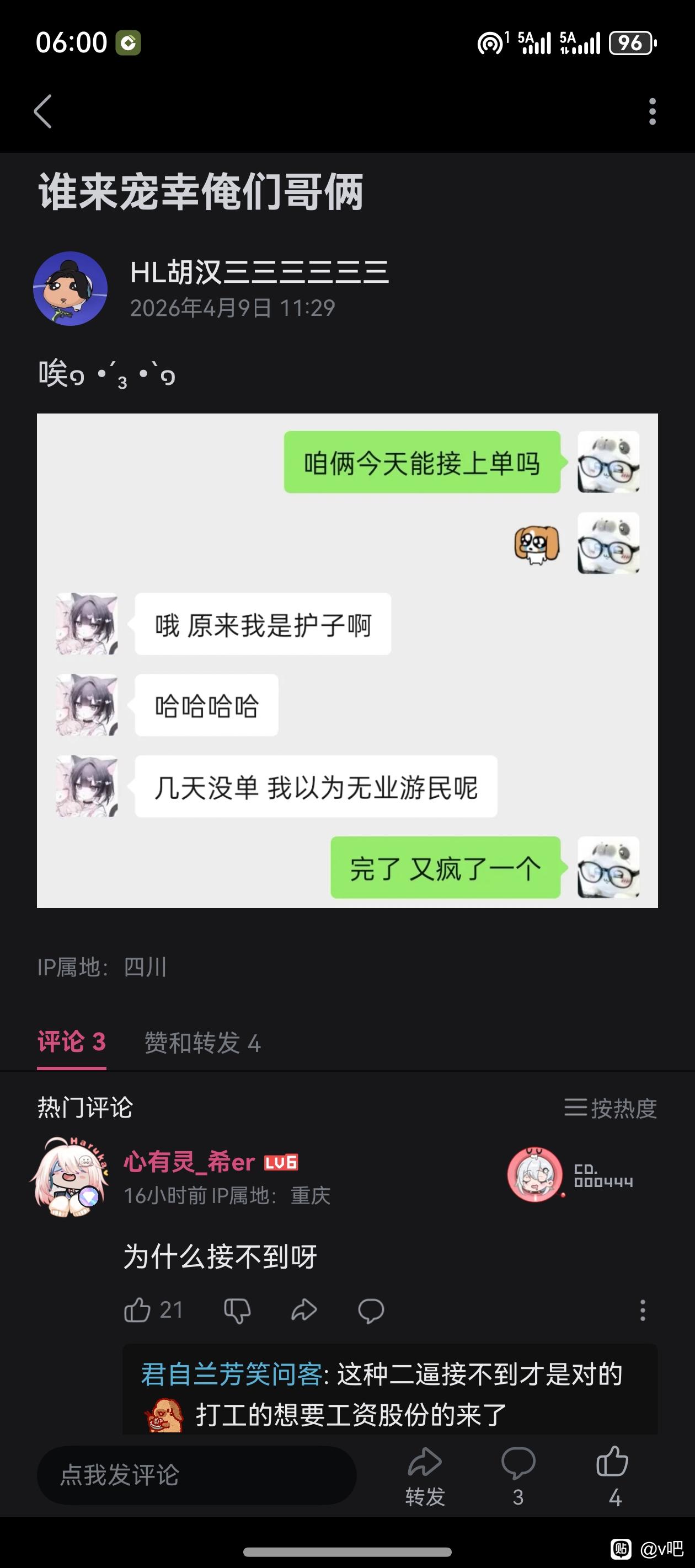This screenshot has width=695, height=1568.
Task: Share the comment 为什么接不到呀
Action: pos(304,1310)
